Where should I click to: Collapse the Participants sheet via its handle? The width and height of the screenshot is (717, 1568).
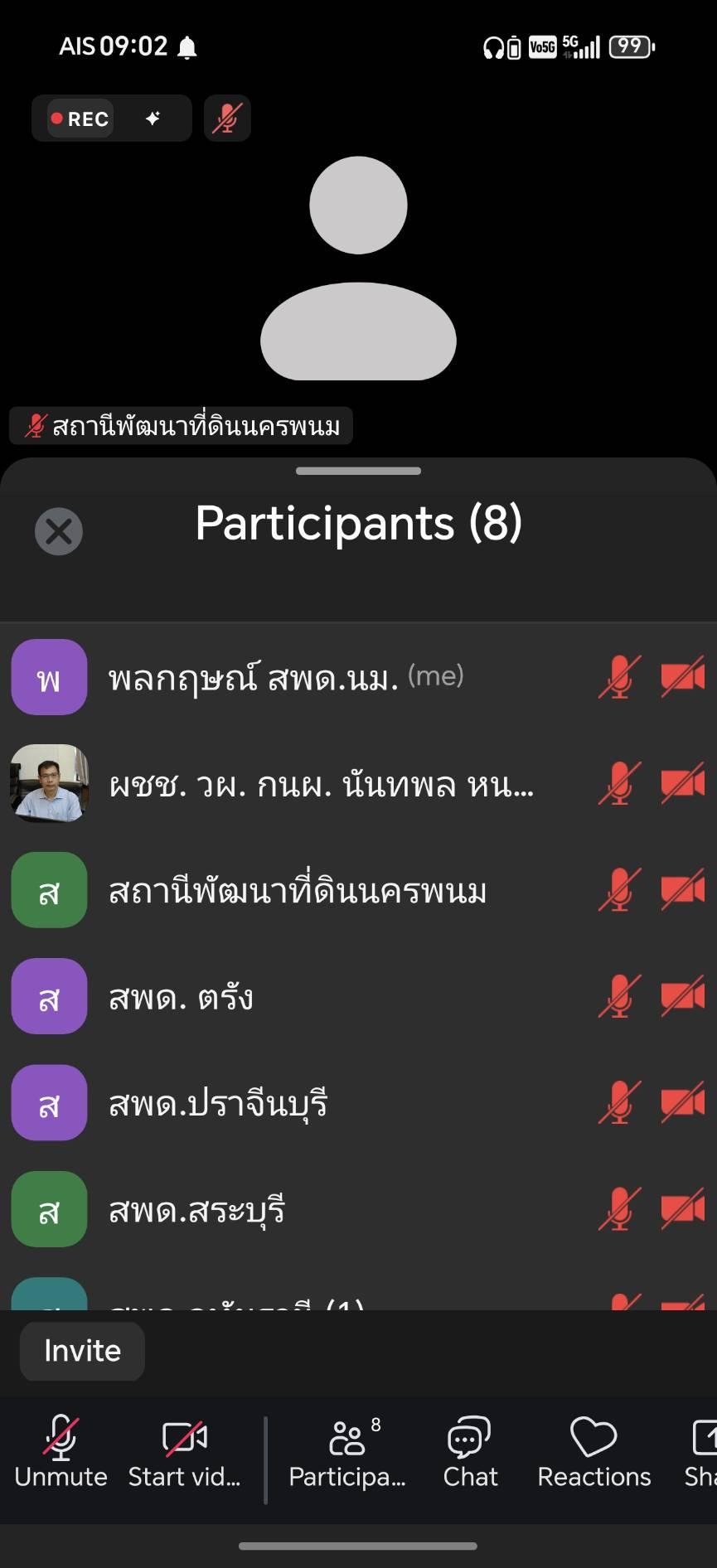tap(358, 470)
